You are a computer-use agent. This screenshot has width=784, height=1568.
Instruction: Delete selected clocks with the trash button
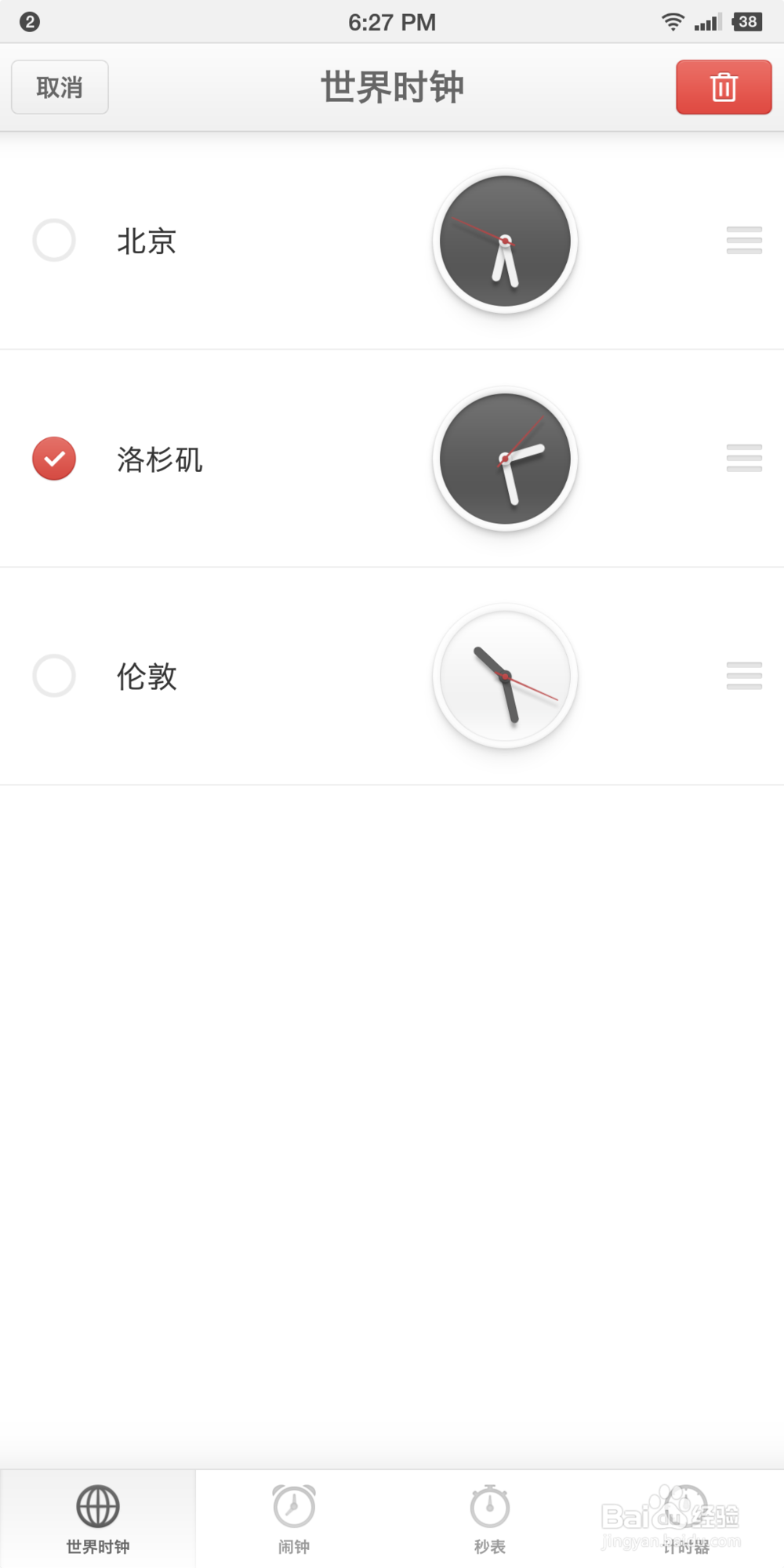click(x=724, y=87)
